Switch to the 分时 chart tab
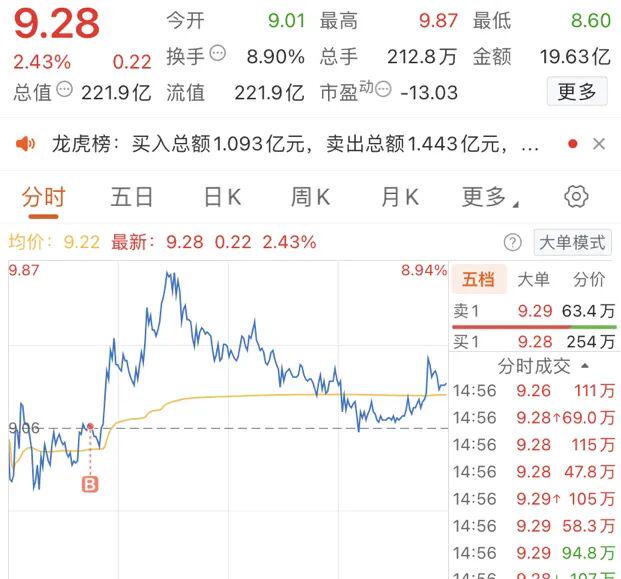 point(43,197)
